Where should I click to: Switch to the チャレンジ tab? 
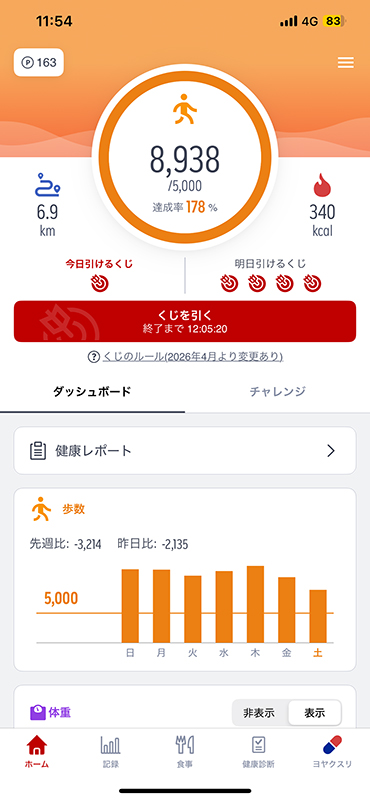click(277, 392)
